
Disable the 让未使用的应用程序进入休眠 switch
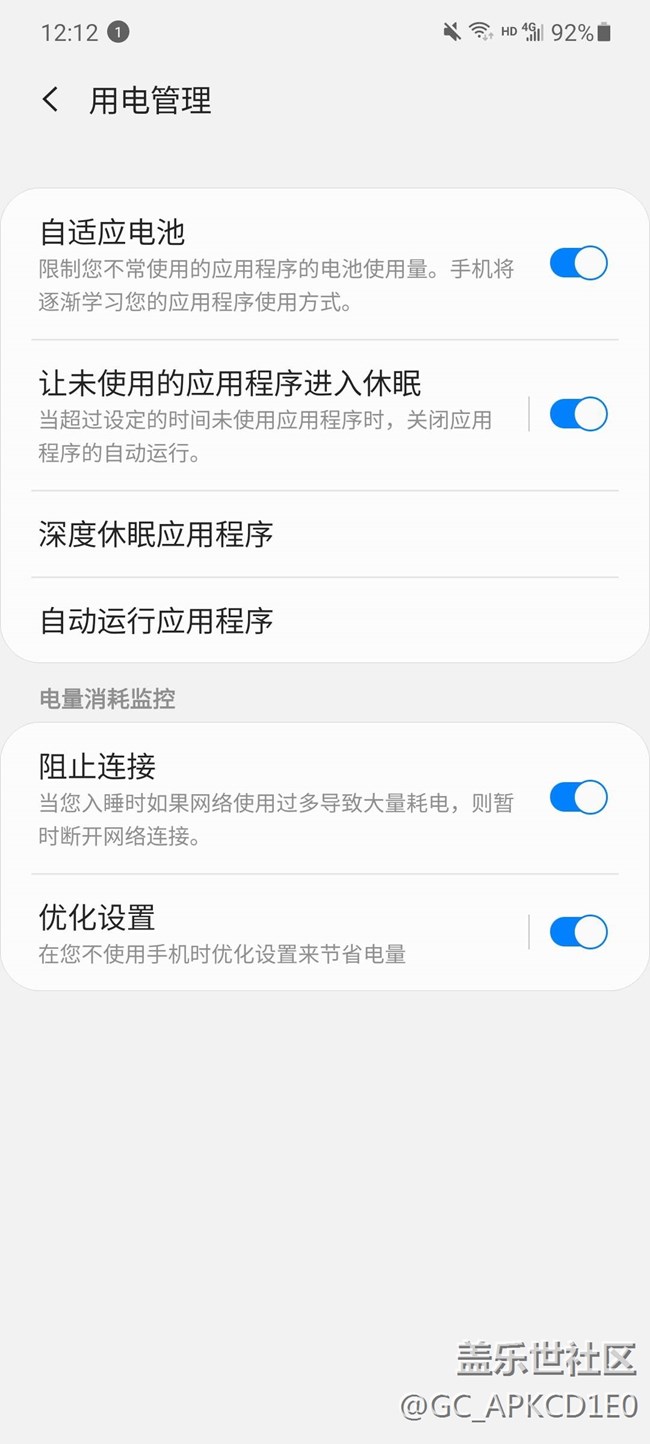tap(578, 414)
